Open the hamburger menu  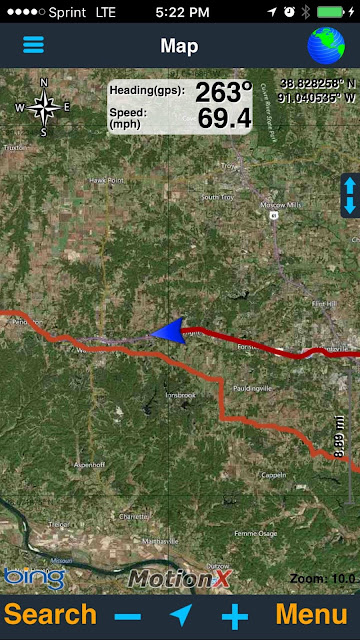(x=33, y=45)
